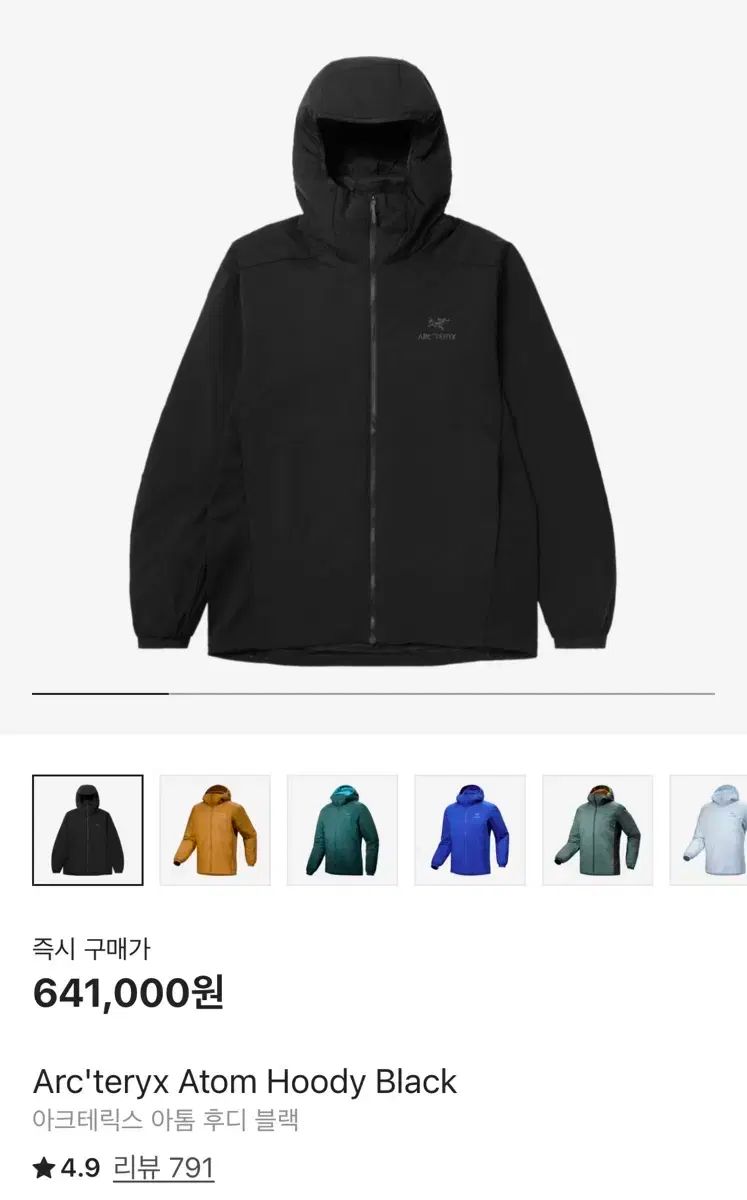The image size is (747, 1200).
Task: Select the teal green jacket thumbnail
Action: 342,830
